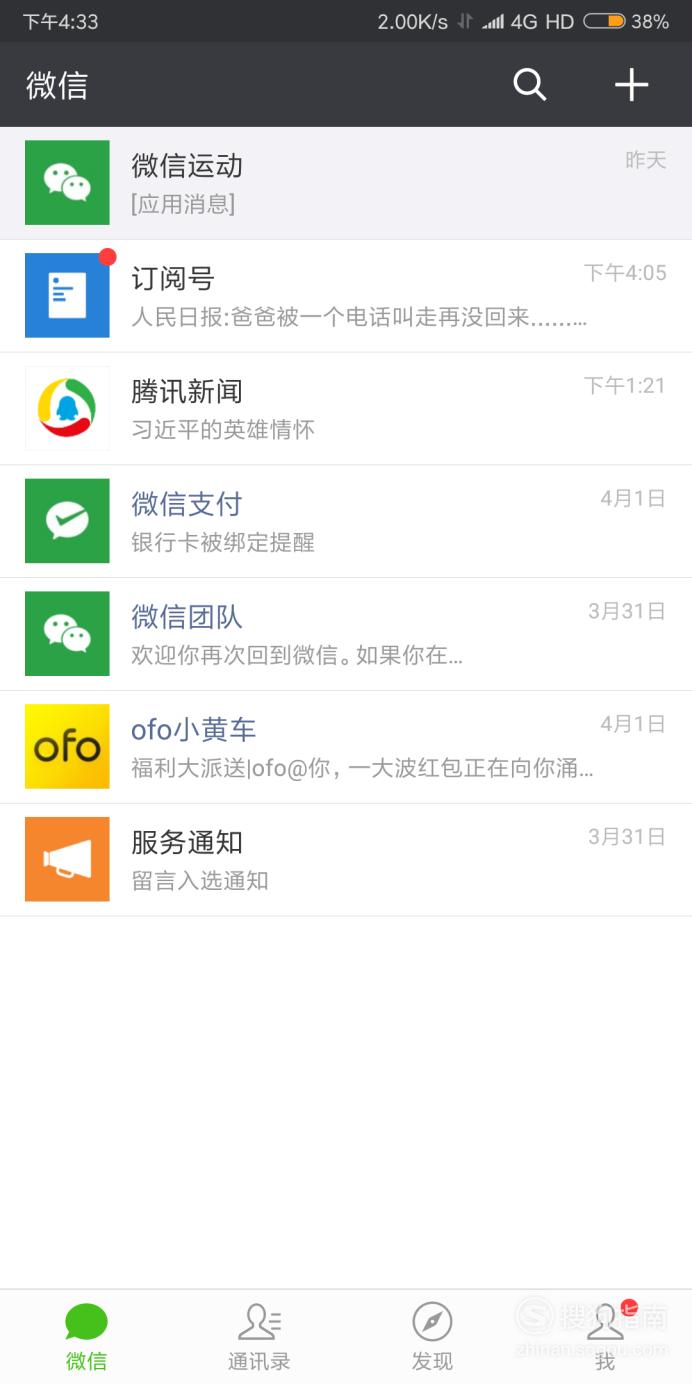Open the 微信运动 conversation
692x1384 pixels.
346,183
